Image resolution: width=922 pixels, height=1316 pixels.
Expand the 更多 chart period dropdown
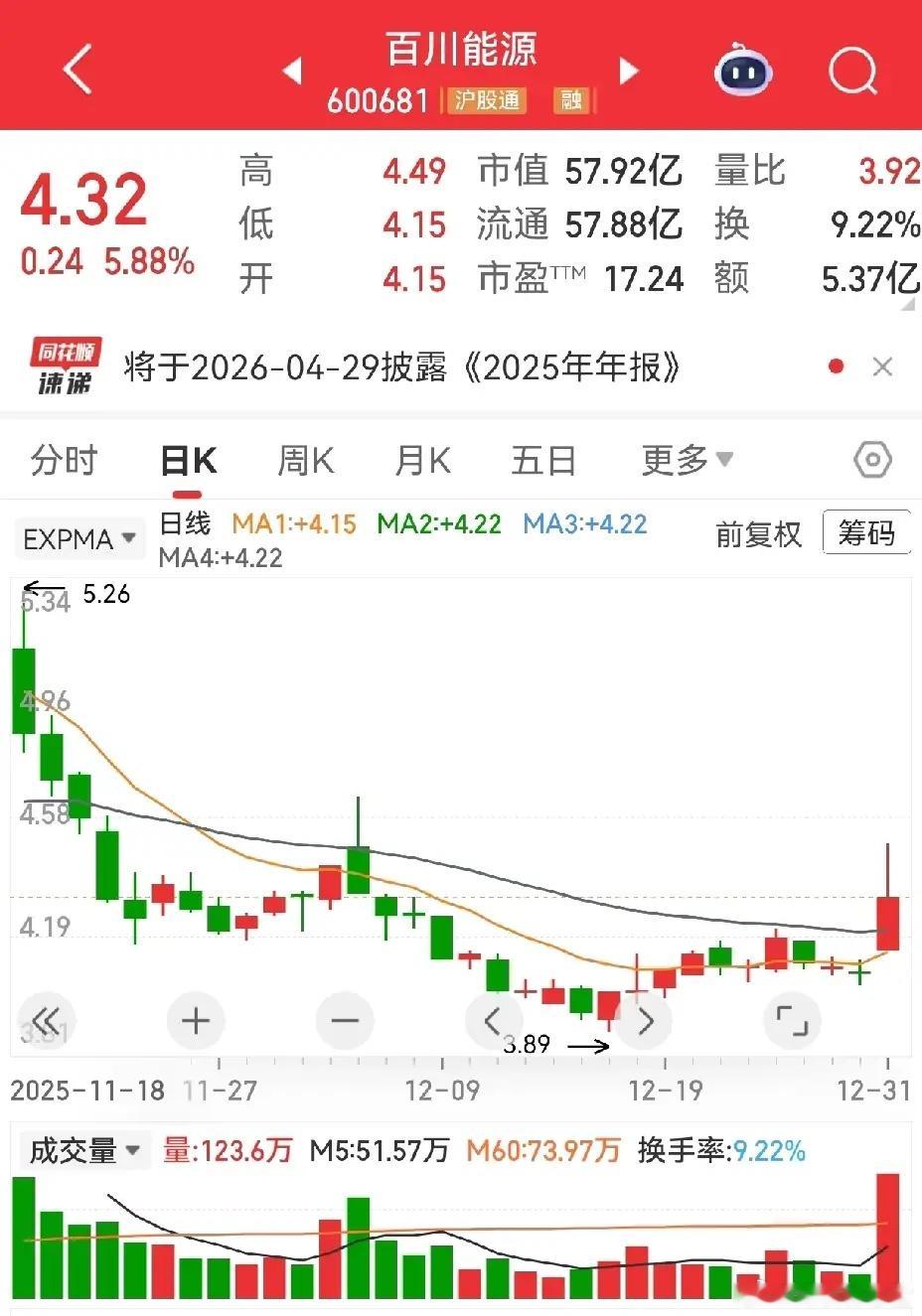(687, 460)
